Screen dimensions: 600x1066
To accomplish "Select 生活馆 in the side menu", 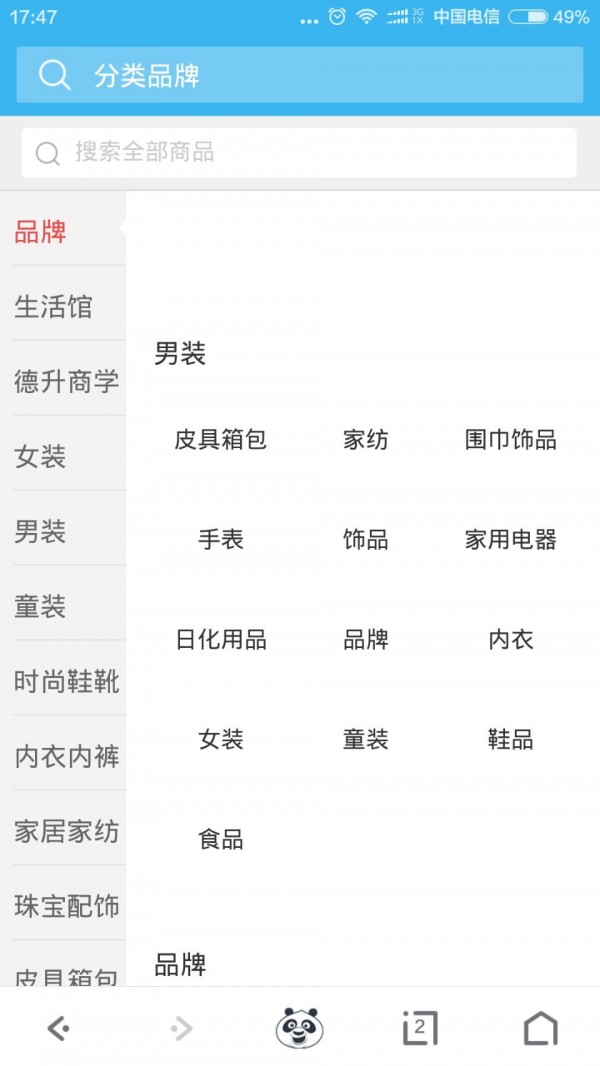I will pos(63,307).
